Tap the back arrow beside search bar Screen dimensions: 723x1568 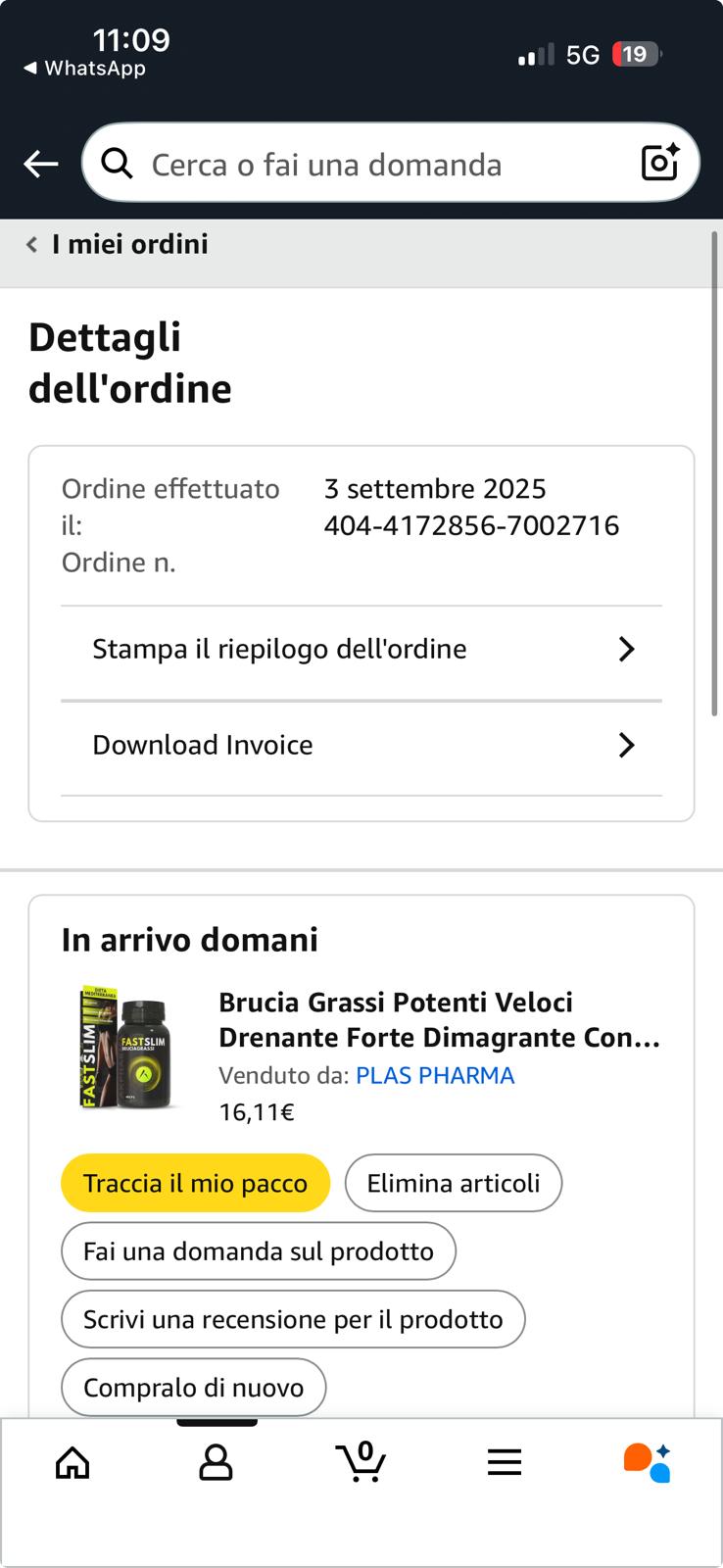[x=40, y=164]
